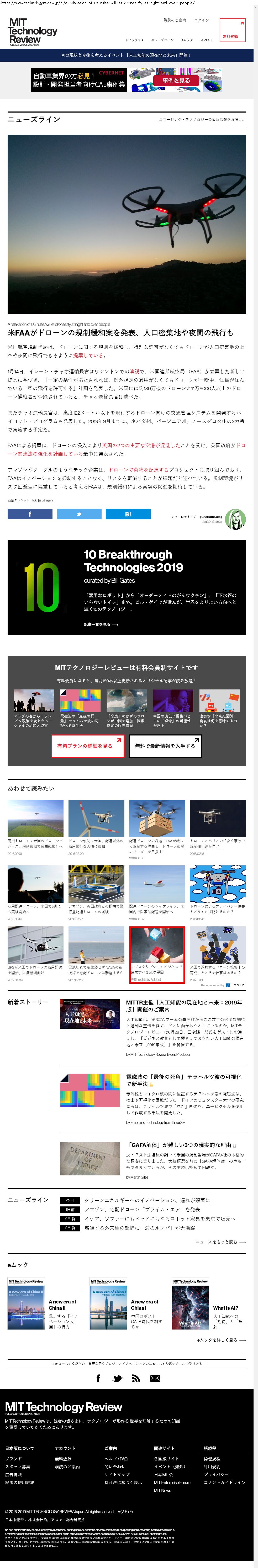Bookmark the article with the B! button
Viewport: 258px width, 1568px height.
click(128, 514)
